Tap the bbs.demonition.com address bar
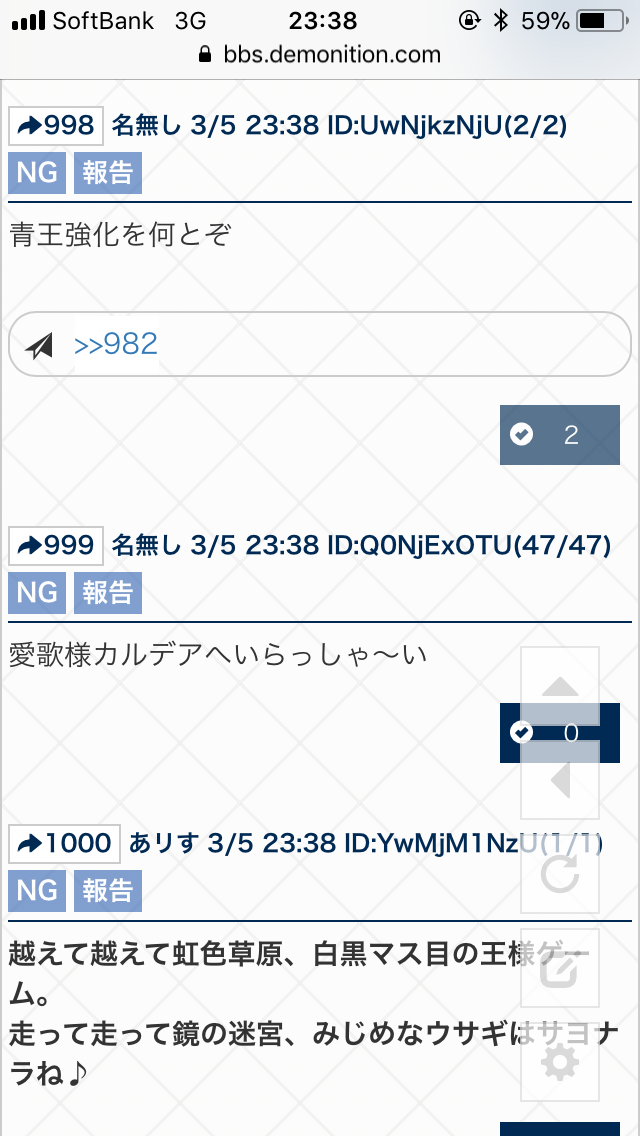This screenshot has height=1136, width=640. [320, 54]
